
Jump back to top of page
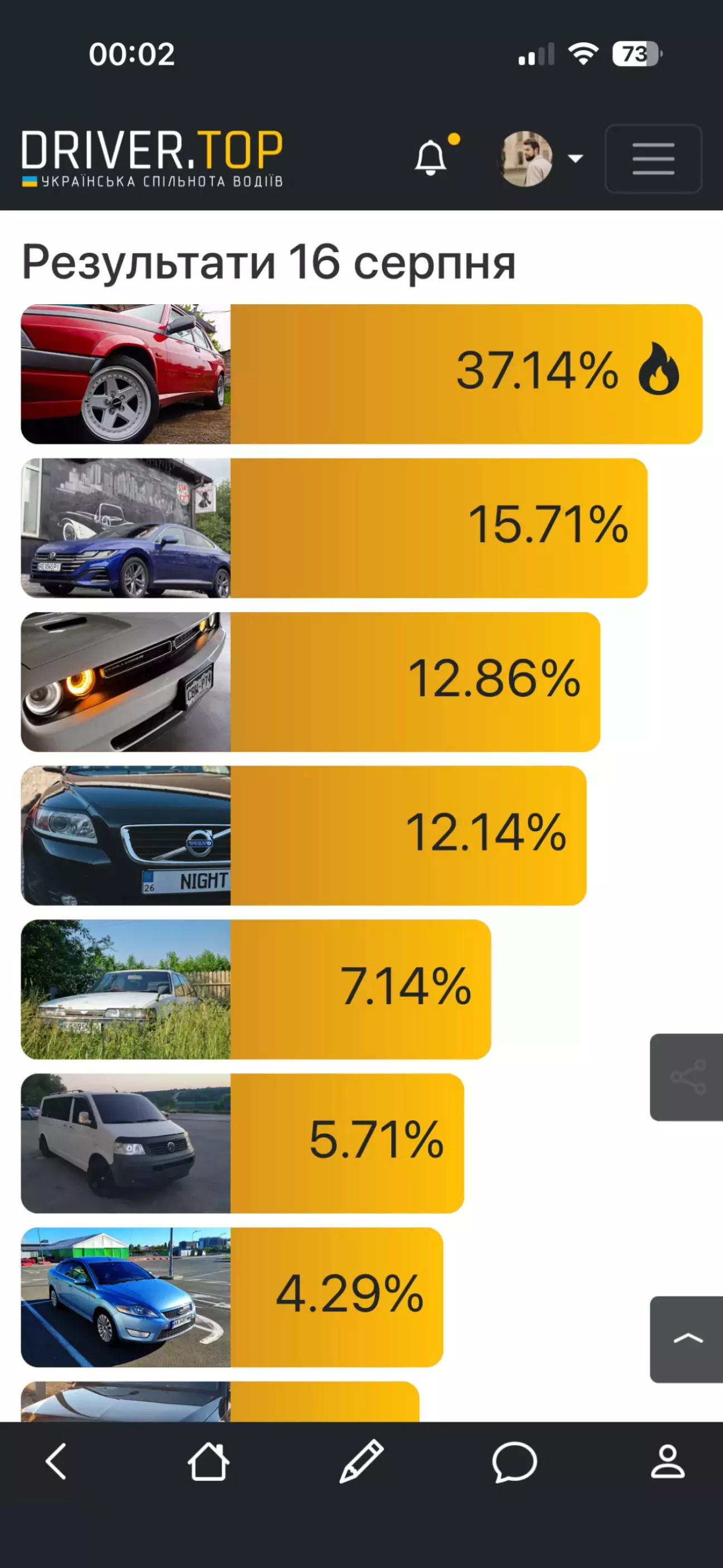687,1339
